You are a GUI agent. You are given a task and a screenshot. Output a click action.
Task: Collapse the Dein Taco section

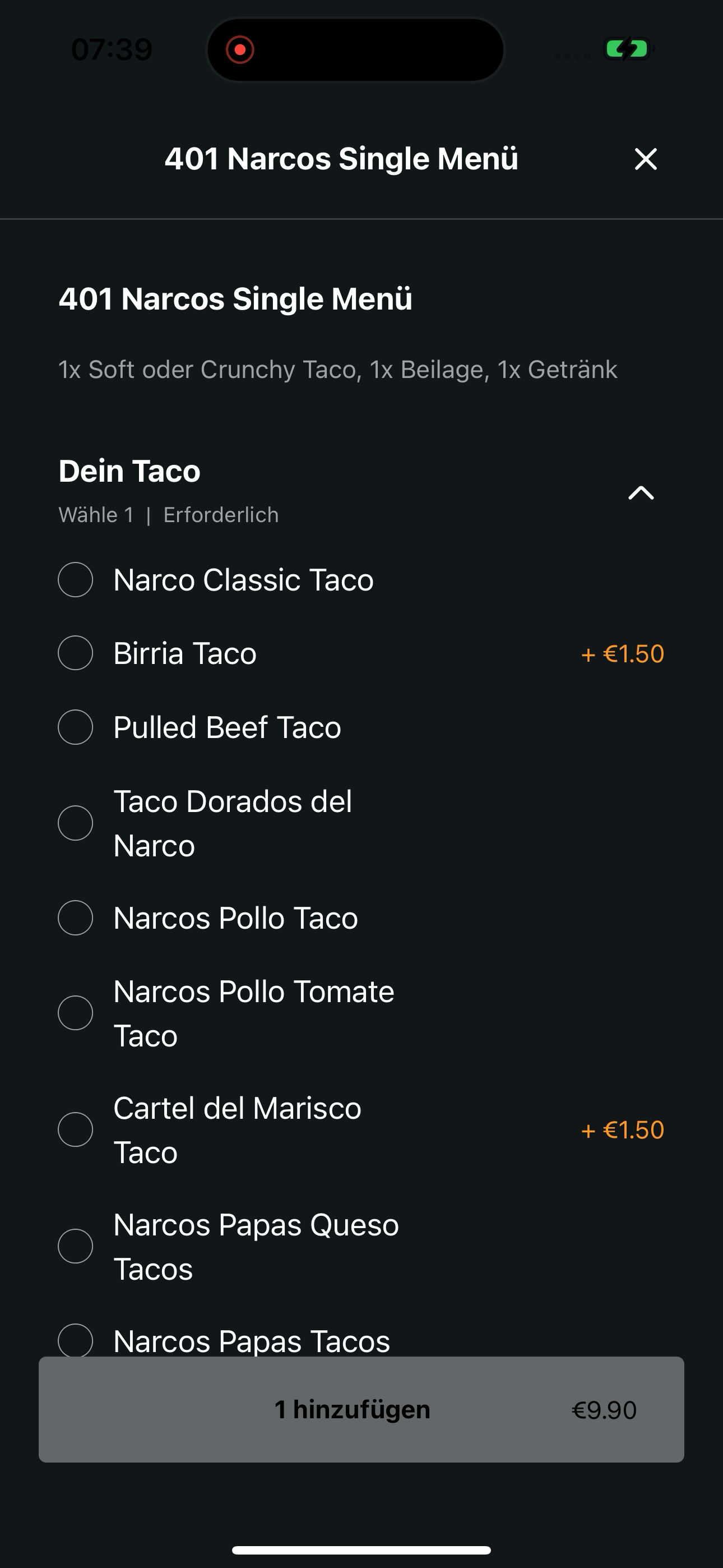click(641, 492)
